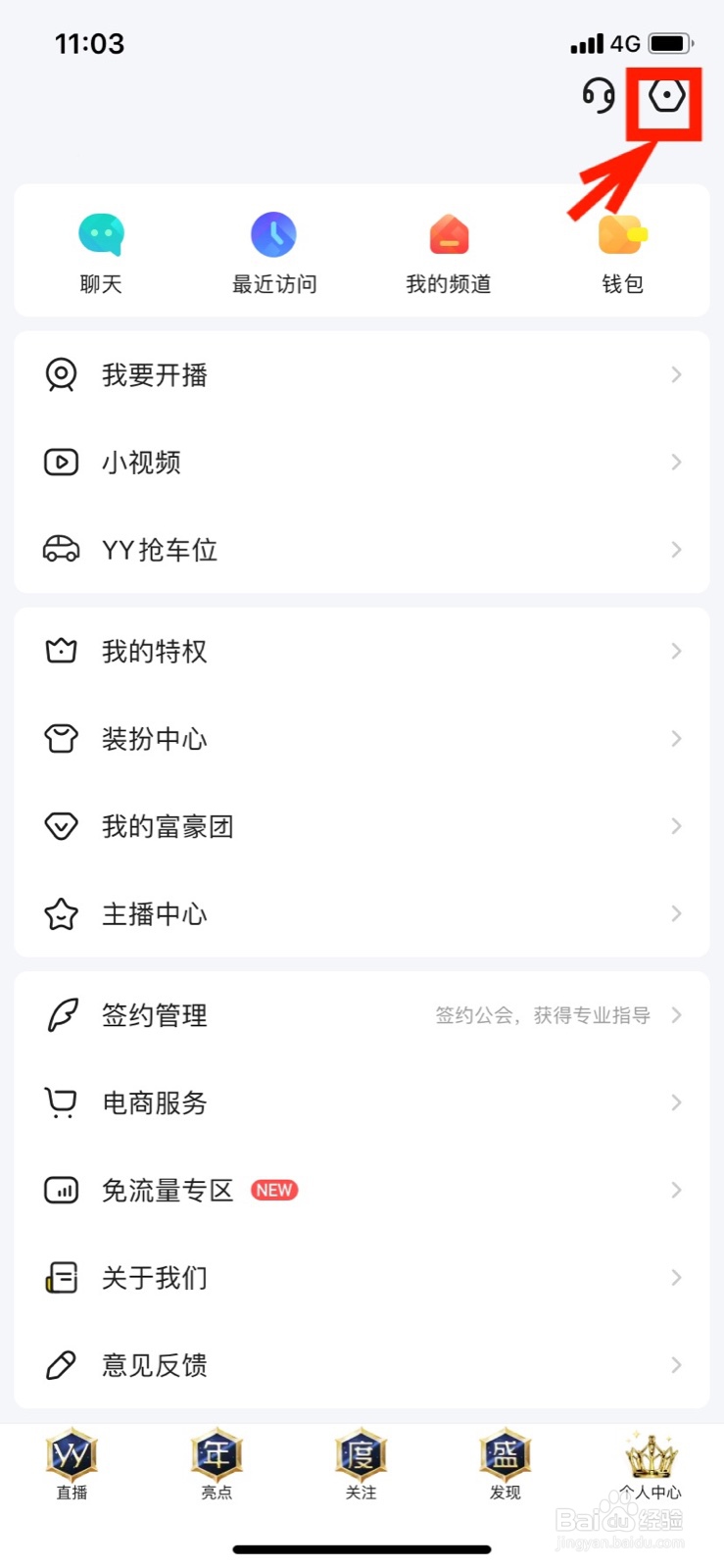Open 钱包 wallet

622,253
